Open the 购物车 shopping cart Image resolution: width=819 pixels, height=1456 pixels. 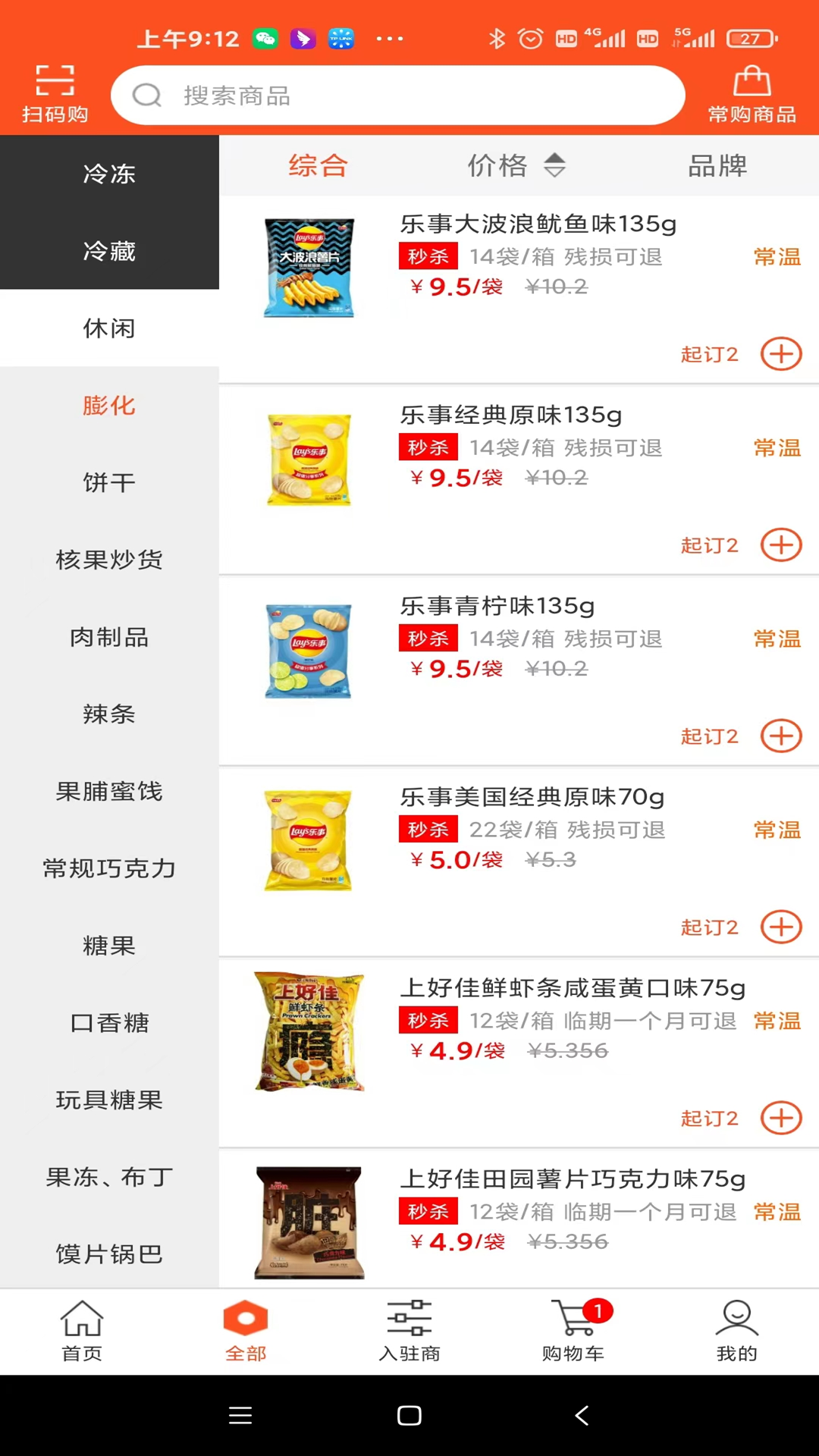click(x=573, y=1332)
